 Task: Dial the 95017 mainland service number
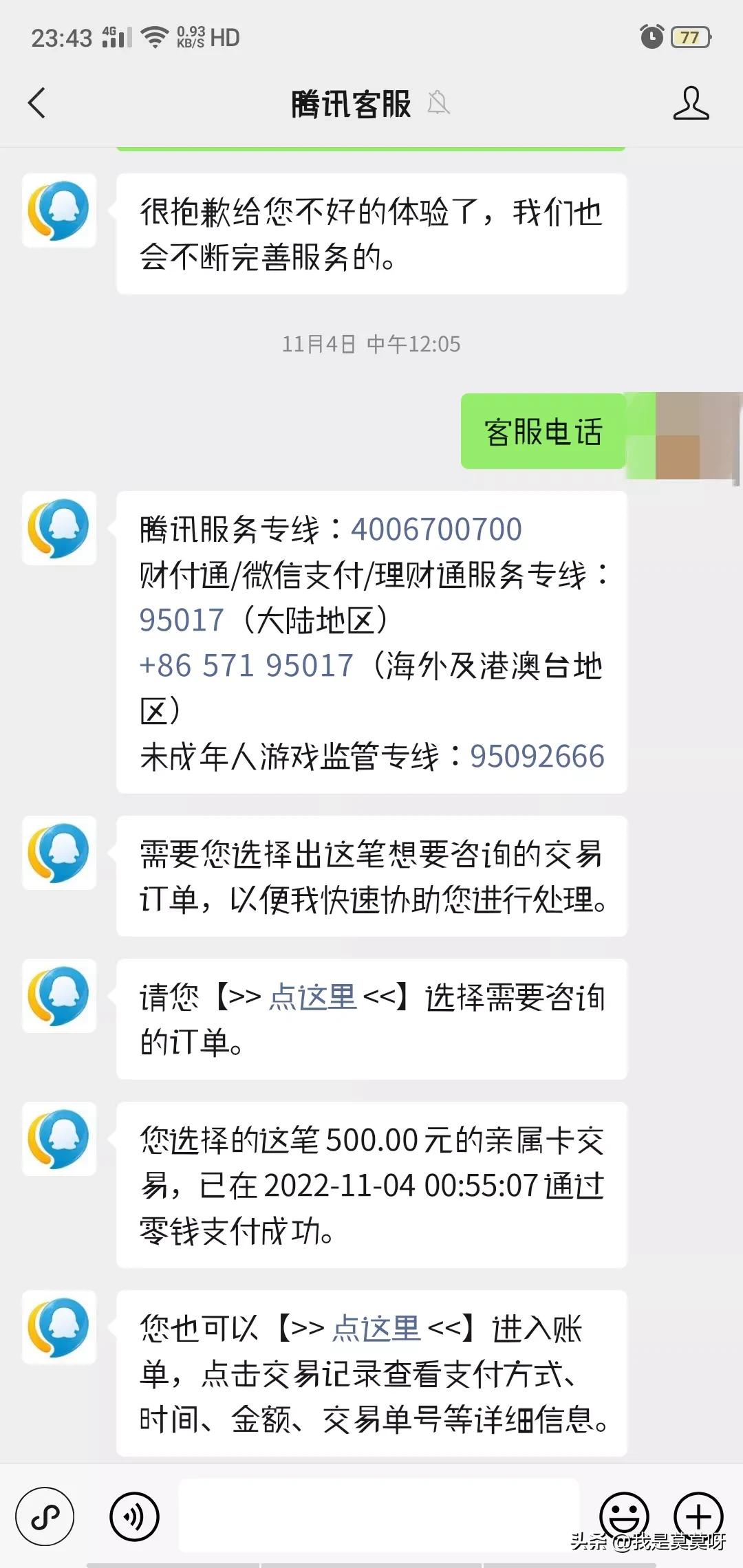[x=179, y=619]
